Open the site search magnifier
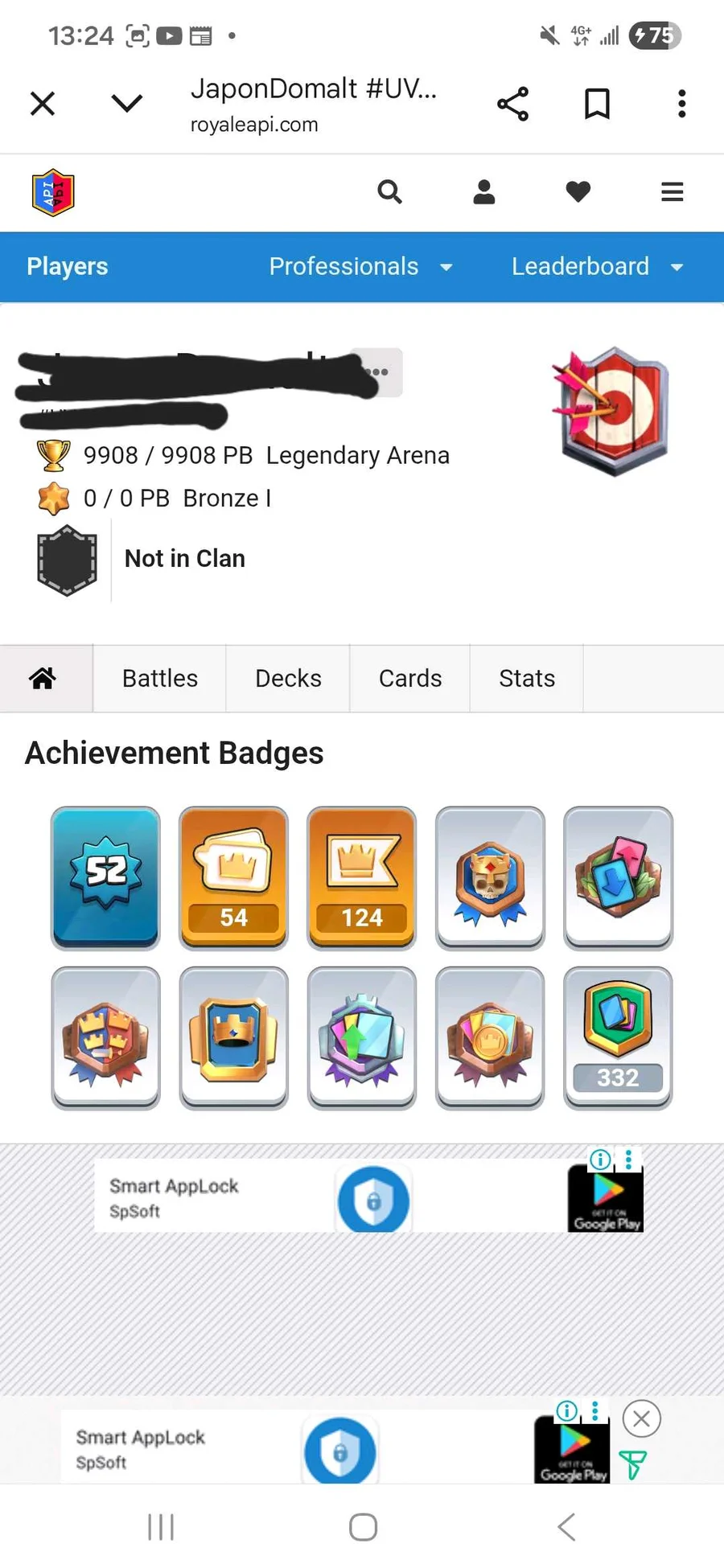The image size is (724, 1568). tap(389, 192)
